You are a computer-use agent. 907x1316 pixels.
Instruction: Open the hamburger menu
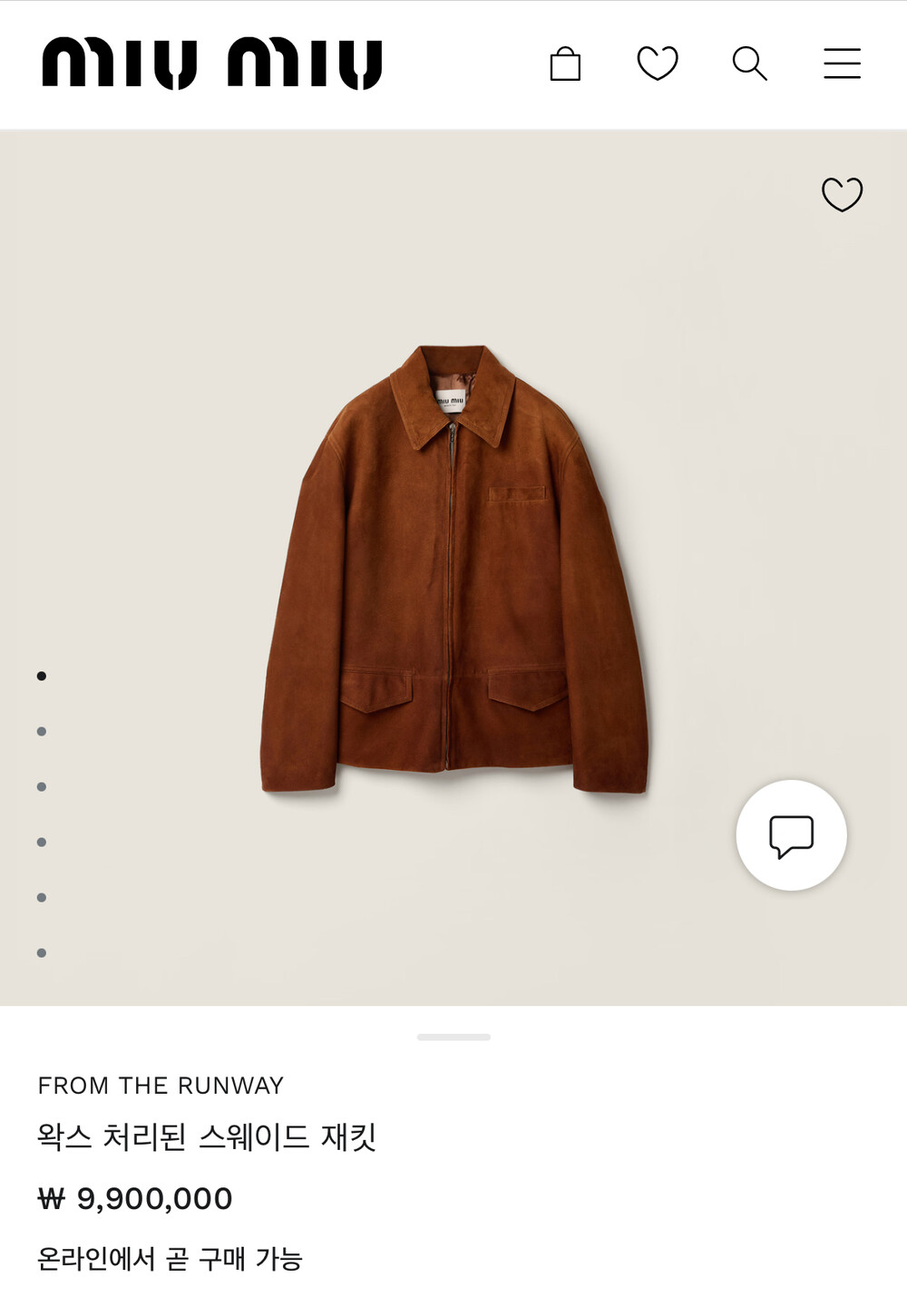point(842,63)
